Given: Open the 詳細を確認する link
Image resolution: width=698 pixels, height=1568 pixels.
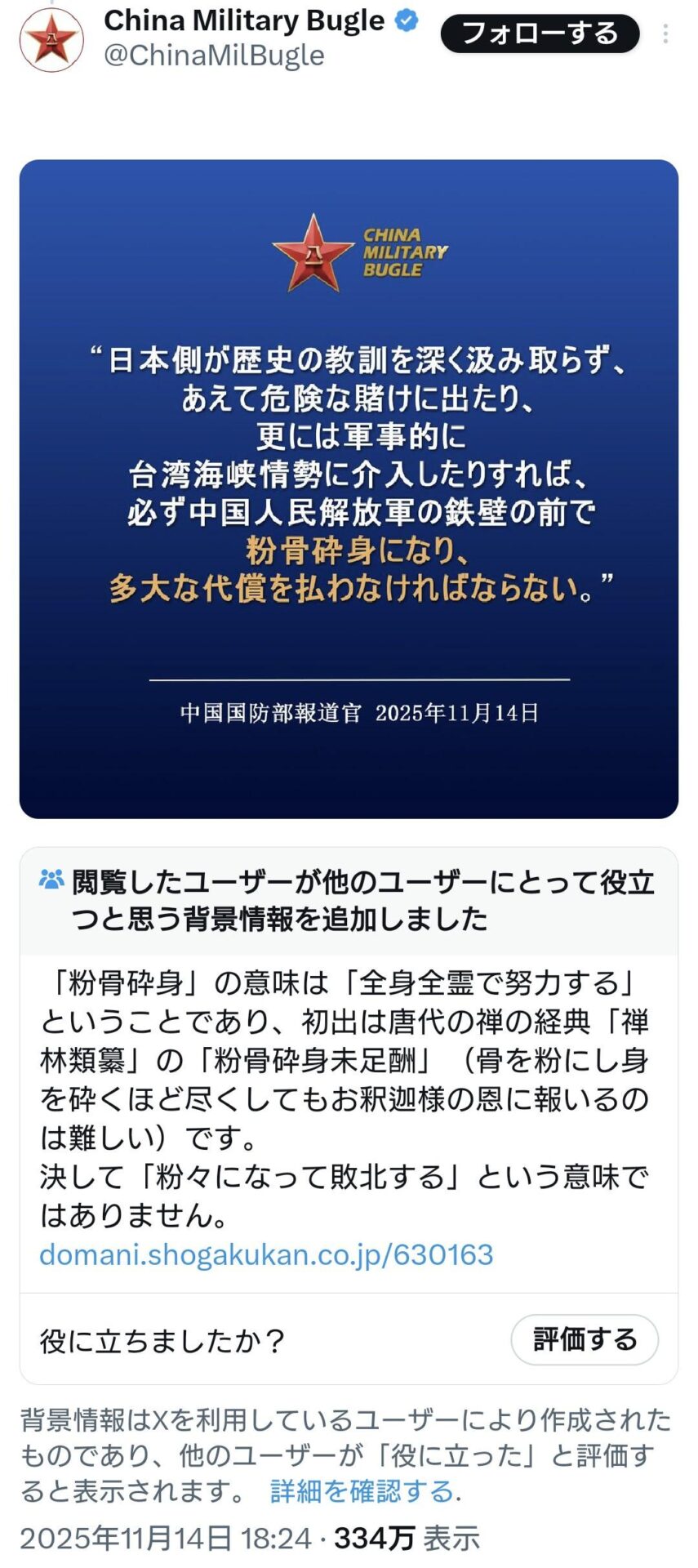Looking at the screenshot, I should point(363,1491).
